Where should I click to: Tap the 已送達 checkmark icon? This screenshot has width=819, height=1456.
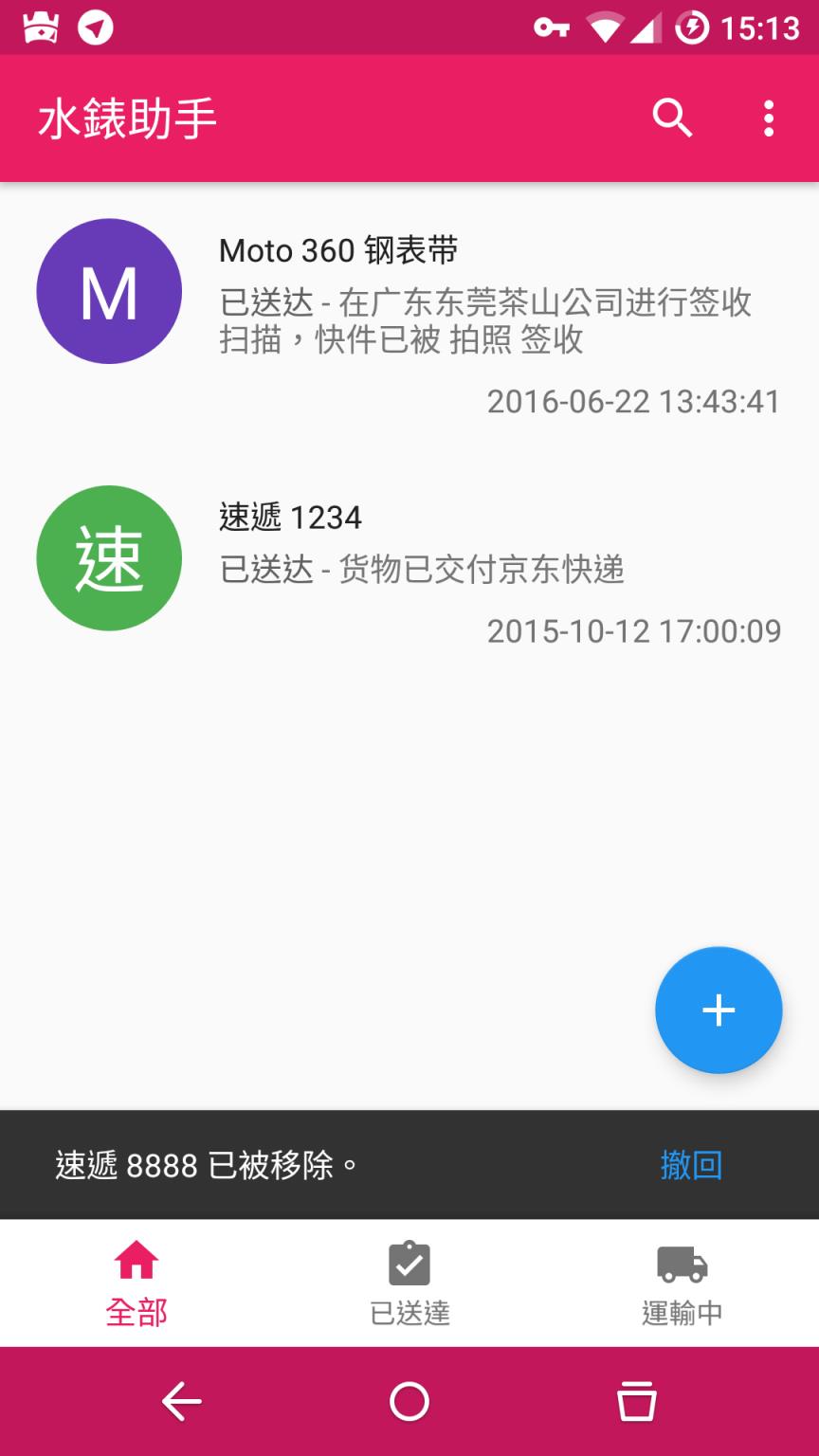[x=409, y=1263]
